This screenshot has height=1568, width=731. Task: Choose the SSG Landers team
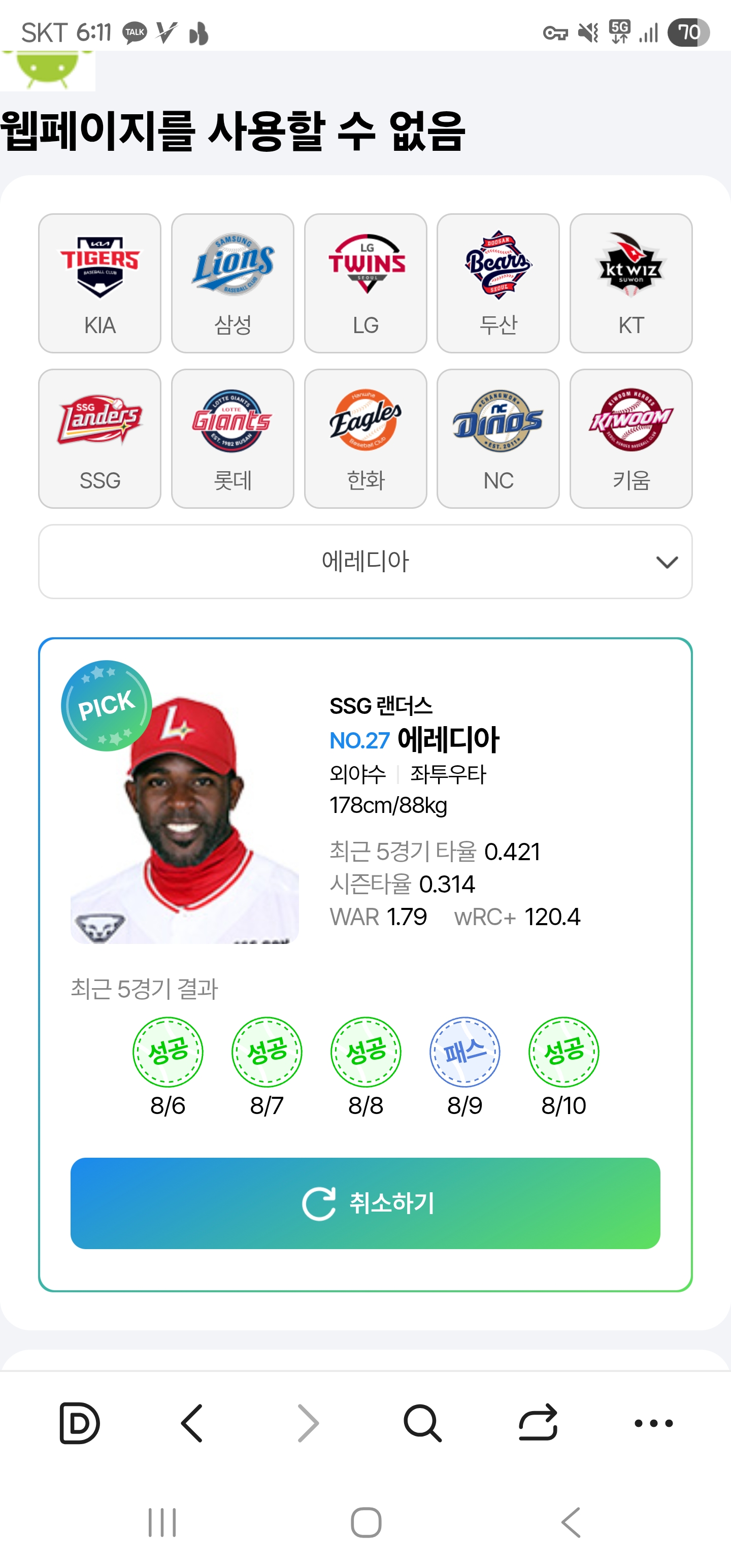pos(100,438)
